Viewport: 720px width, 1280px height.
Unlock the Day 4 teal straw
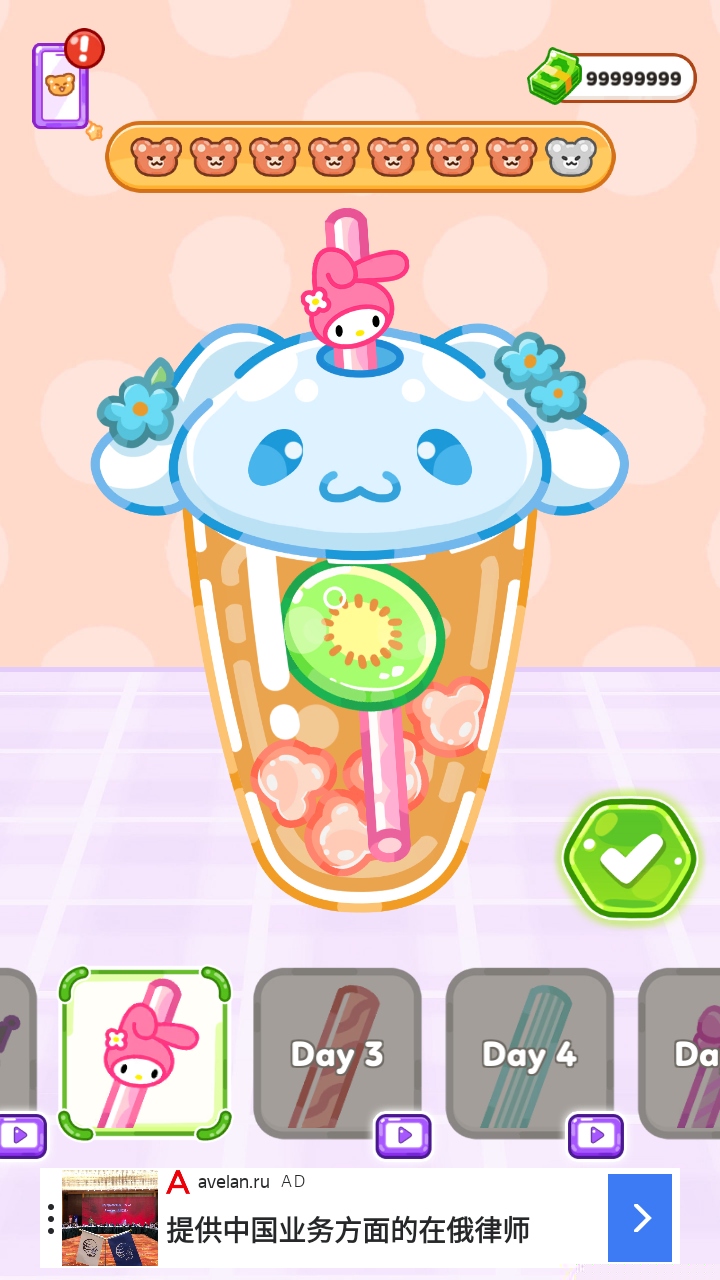coord(529,1053)
